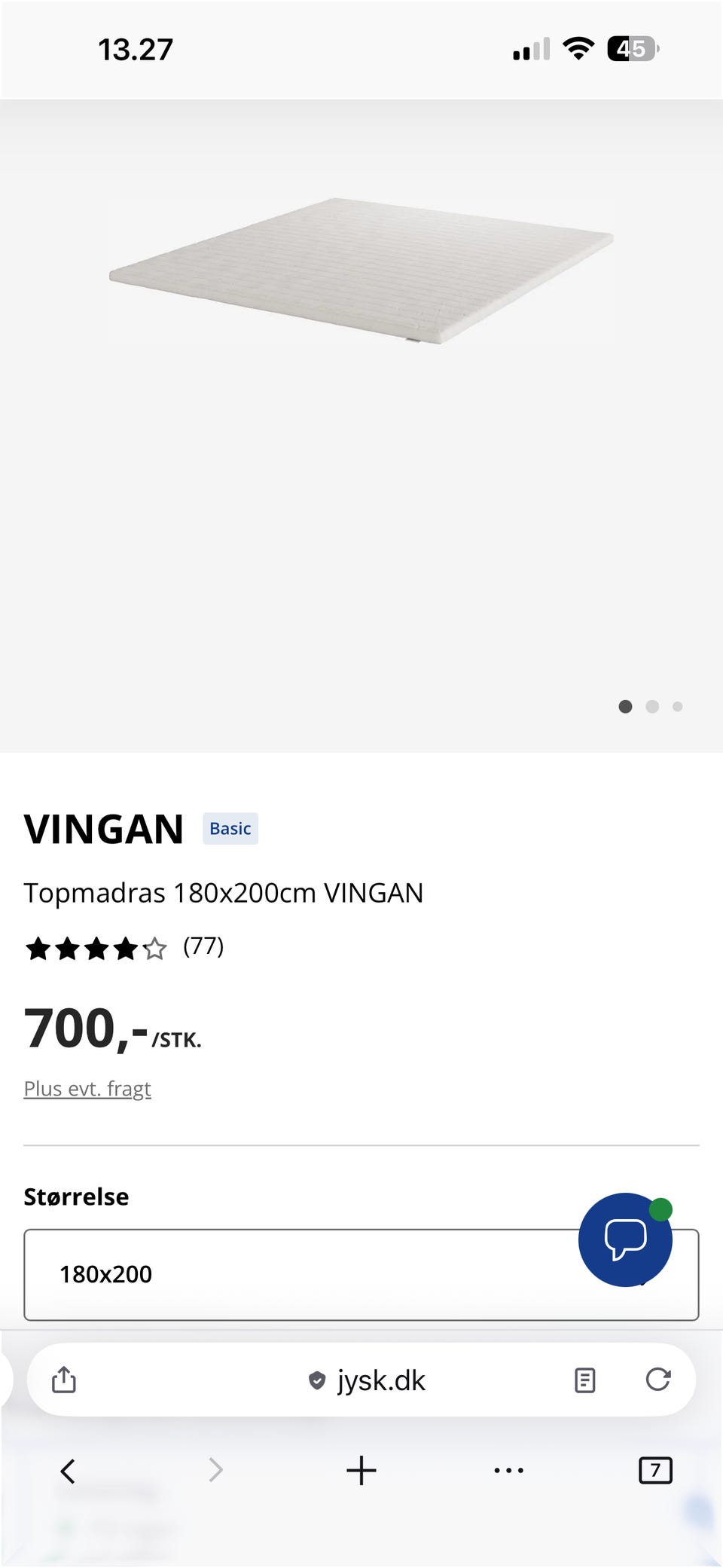Open the browser's three-dot menu
The height and width of the screenshot is (1568, 723).
click(509, 1470)
